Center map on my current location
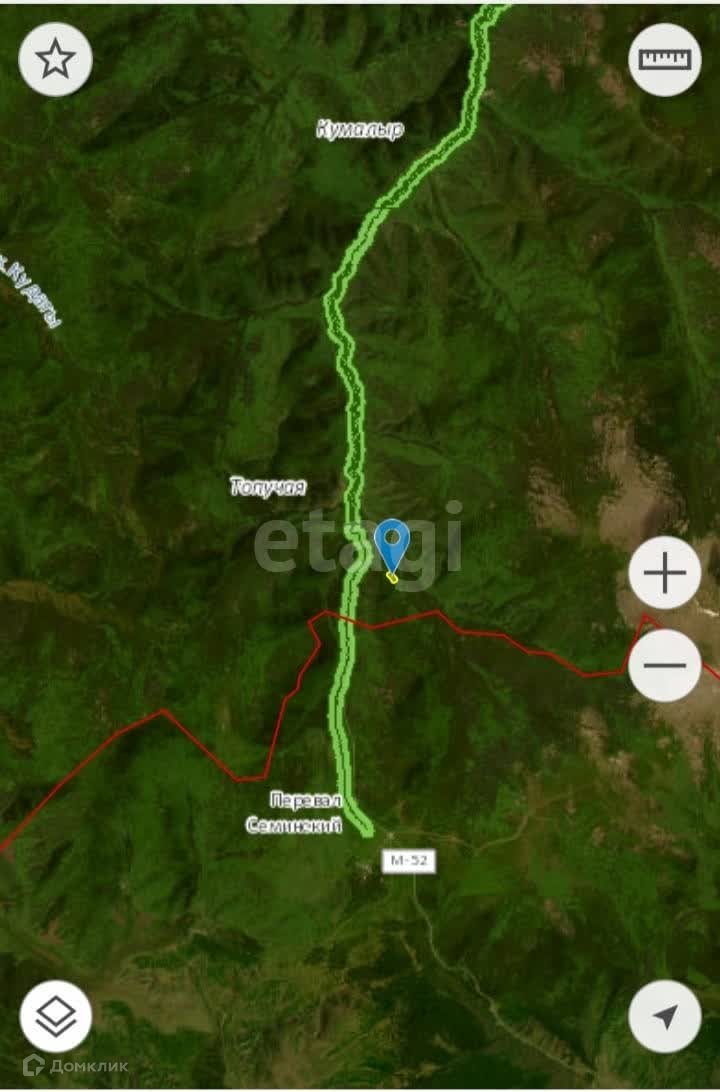This screenshot has width=720, height=1092. click(665, 1017)
